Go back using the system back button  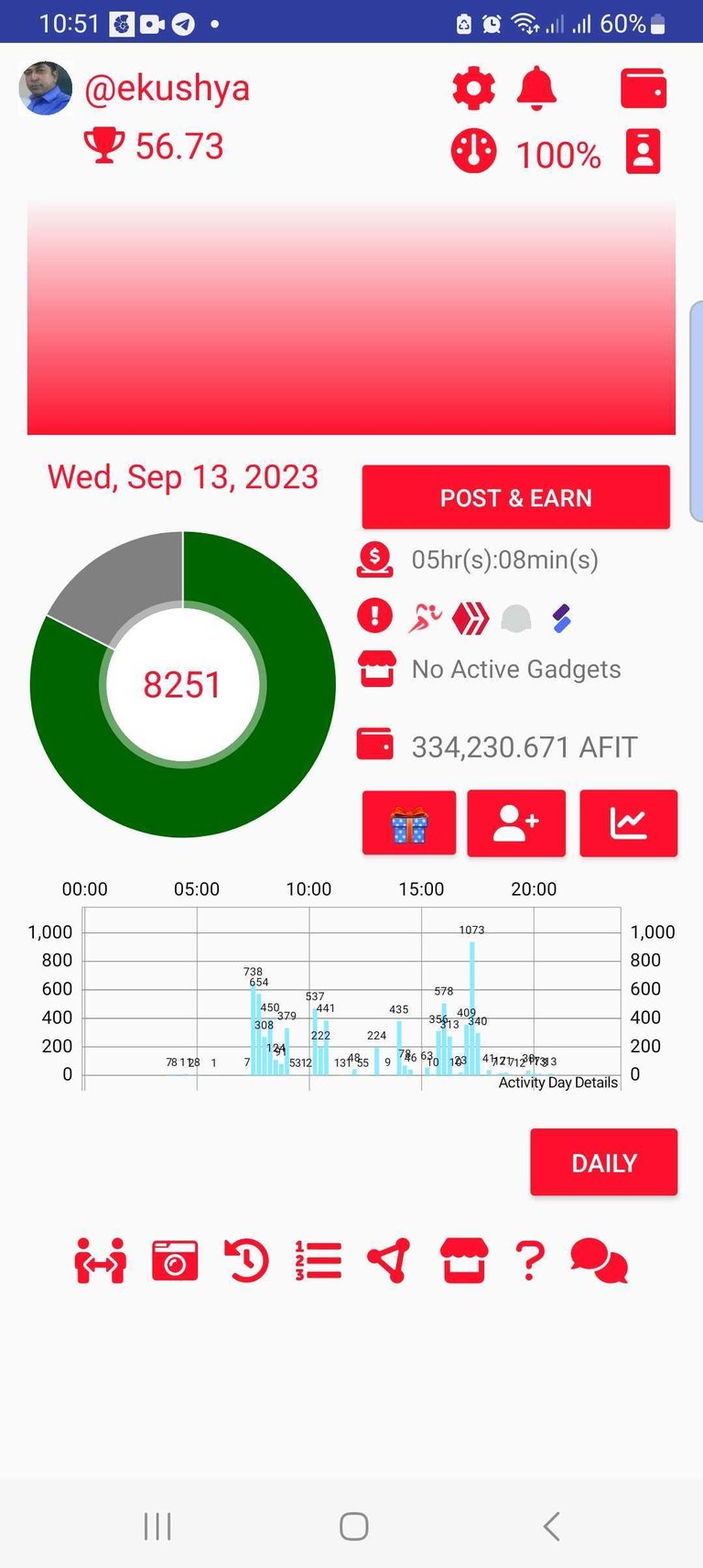[x=551, y=1527]
